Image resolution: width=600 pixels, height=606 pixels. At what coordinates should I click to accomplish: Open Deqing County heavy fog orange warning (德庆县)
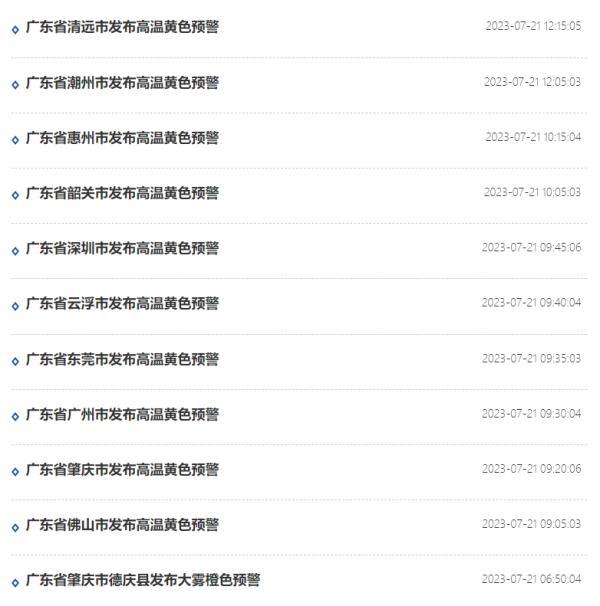[x=143, y=580]
